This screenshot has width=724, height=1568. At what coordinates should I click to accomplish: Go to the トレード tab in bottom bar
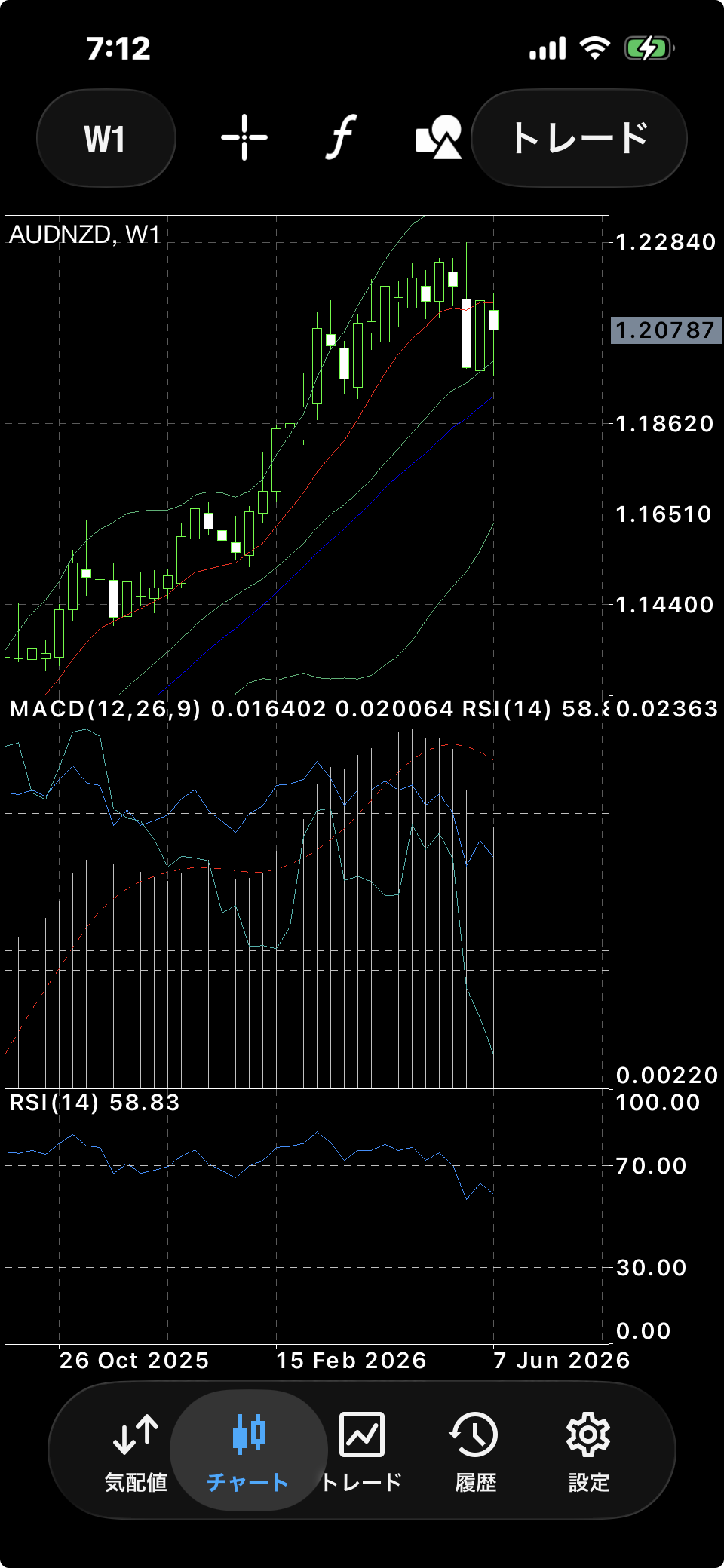pos(362,1452)
